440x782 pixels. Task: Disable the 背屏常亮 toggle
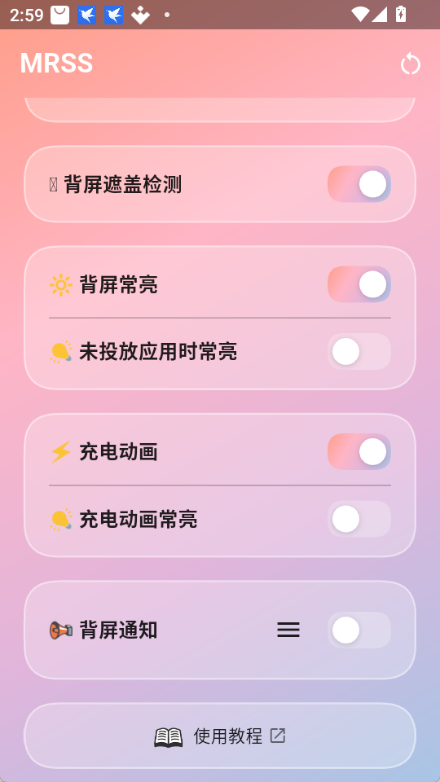(359, 284)
